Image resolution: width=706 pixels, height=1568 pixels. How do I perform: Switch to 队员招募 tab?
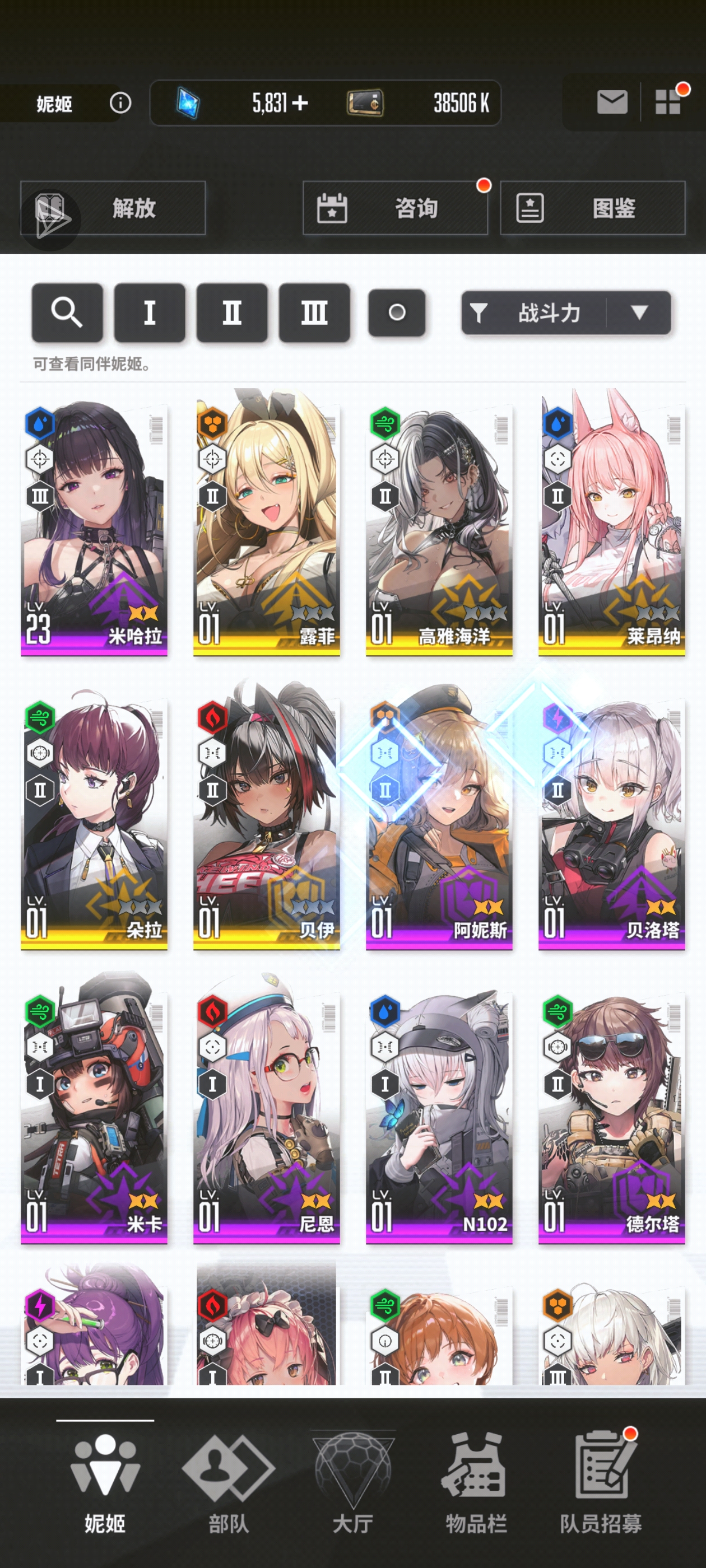[601, 1483]
